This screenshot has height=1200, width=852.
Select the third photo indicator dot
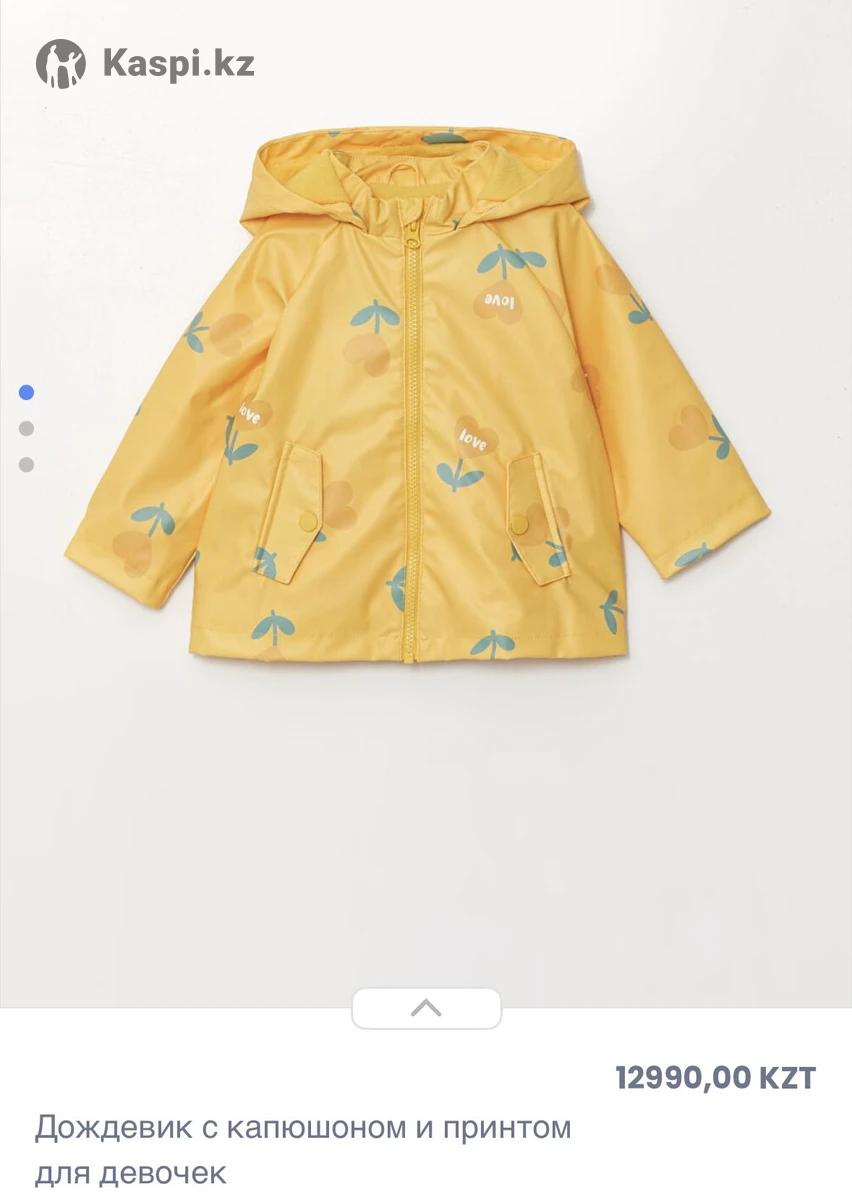point(27,464)
